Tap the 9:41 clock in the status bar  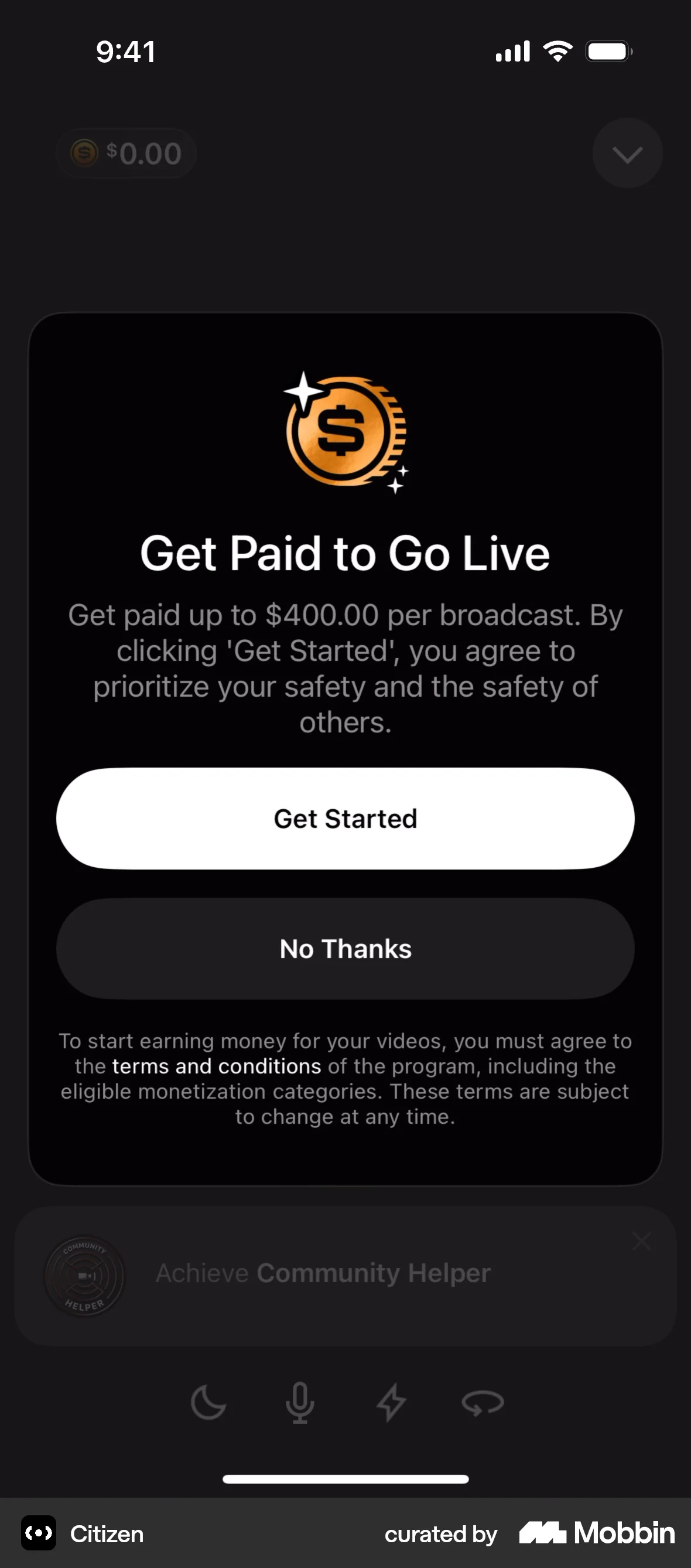point(126,51)
